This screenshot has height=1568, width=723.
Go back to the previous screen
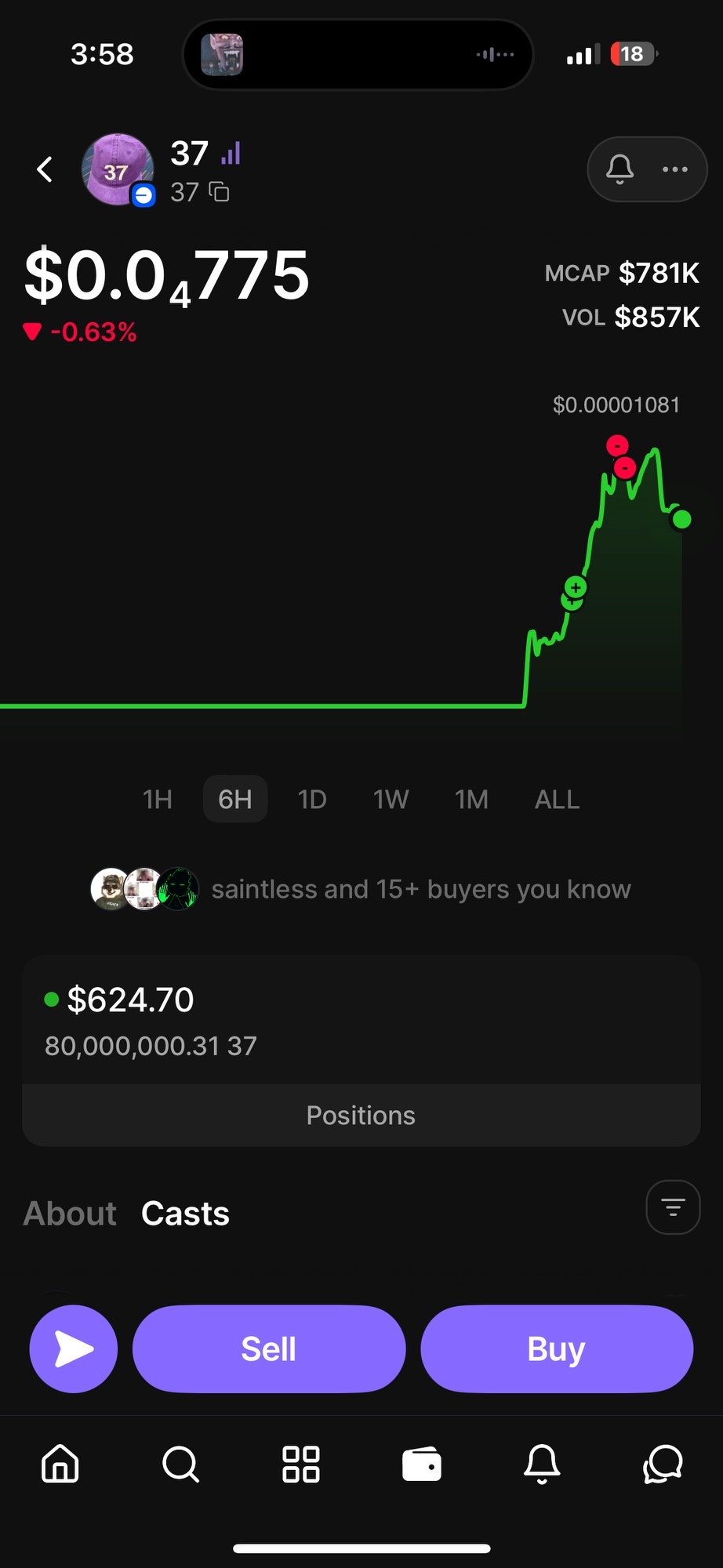[45, 169]
